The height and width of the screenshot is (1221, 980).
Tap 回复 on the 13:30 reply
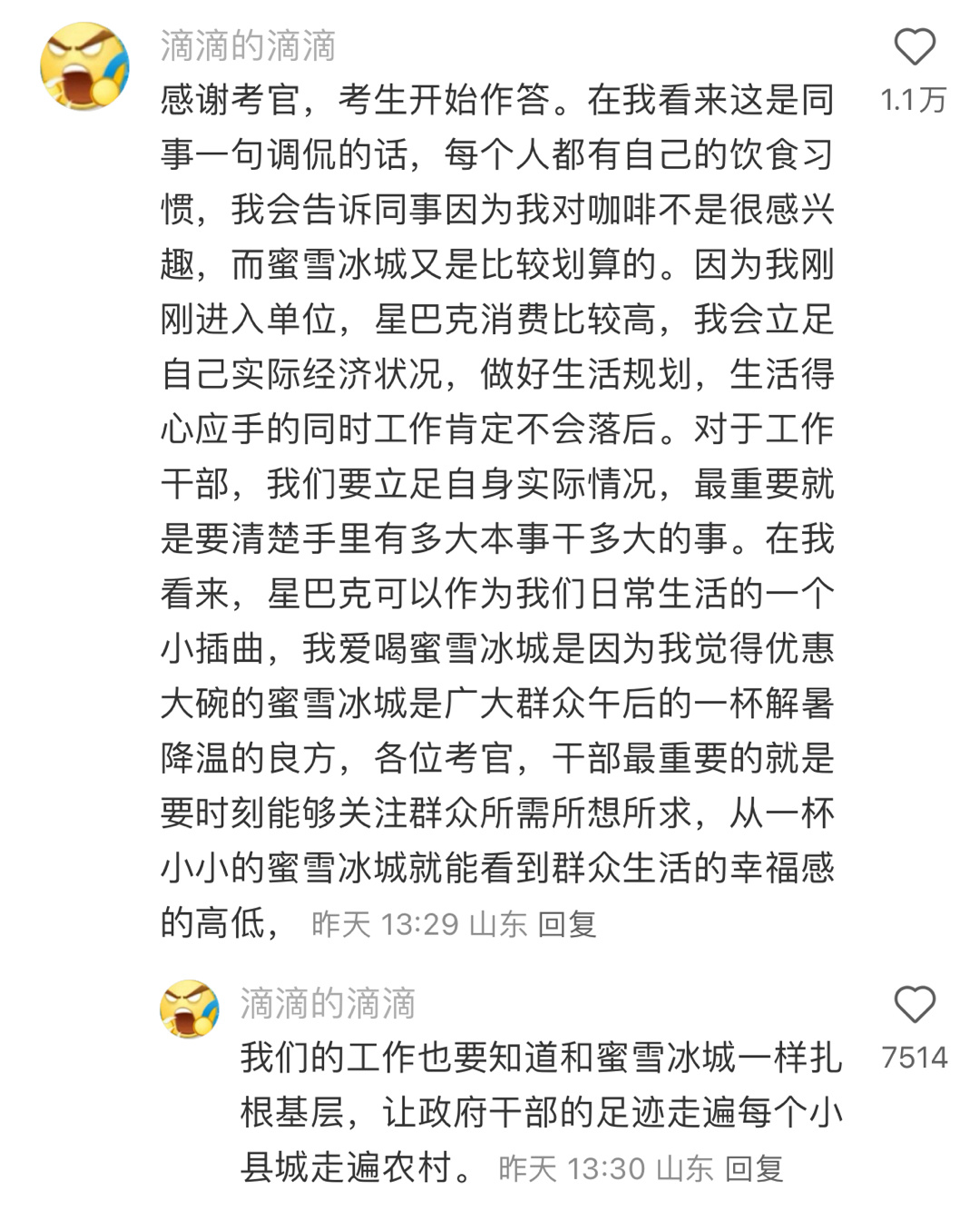click(x=754, y=1168)
